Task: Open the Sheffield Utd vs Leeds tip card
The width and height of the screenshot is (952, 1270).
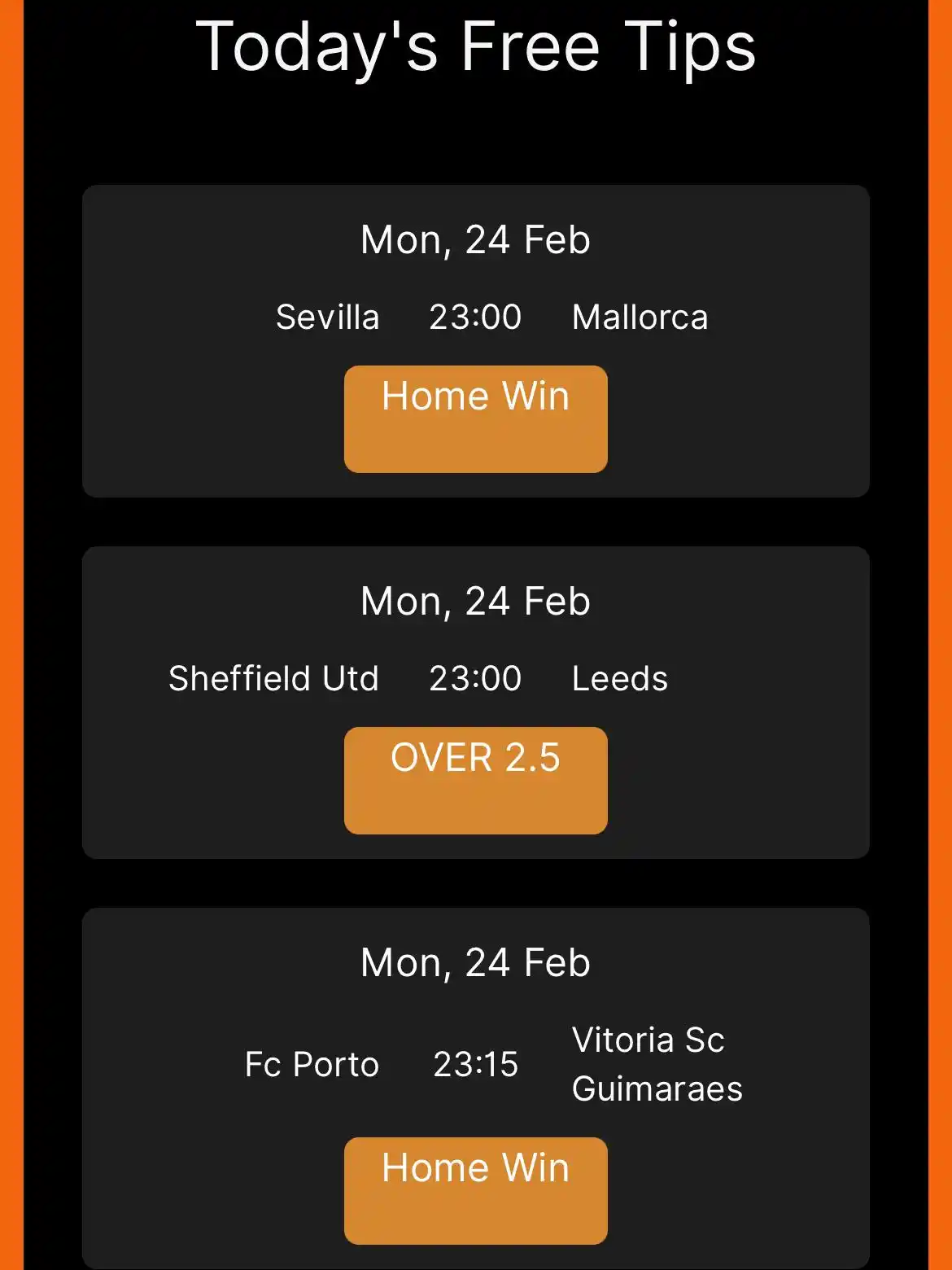Action: (x=475, y=638)
